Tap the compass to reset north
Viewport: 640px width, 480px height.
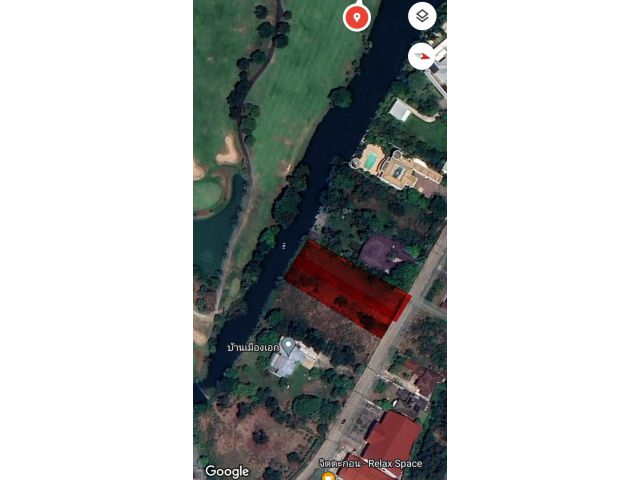[423, 56]
